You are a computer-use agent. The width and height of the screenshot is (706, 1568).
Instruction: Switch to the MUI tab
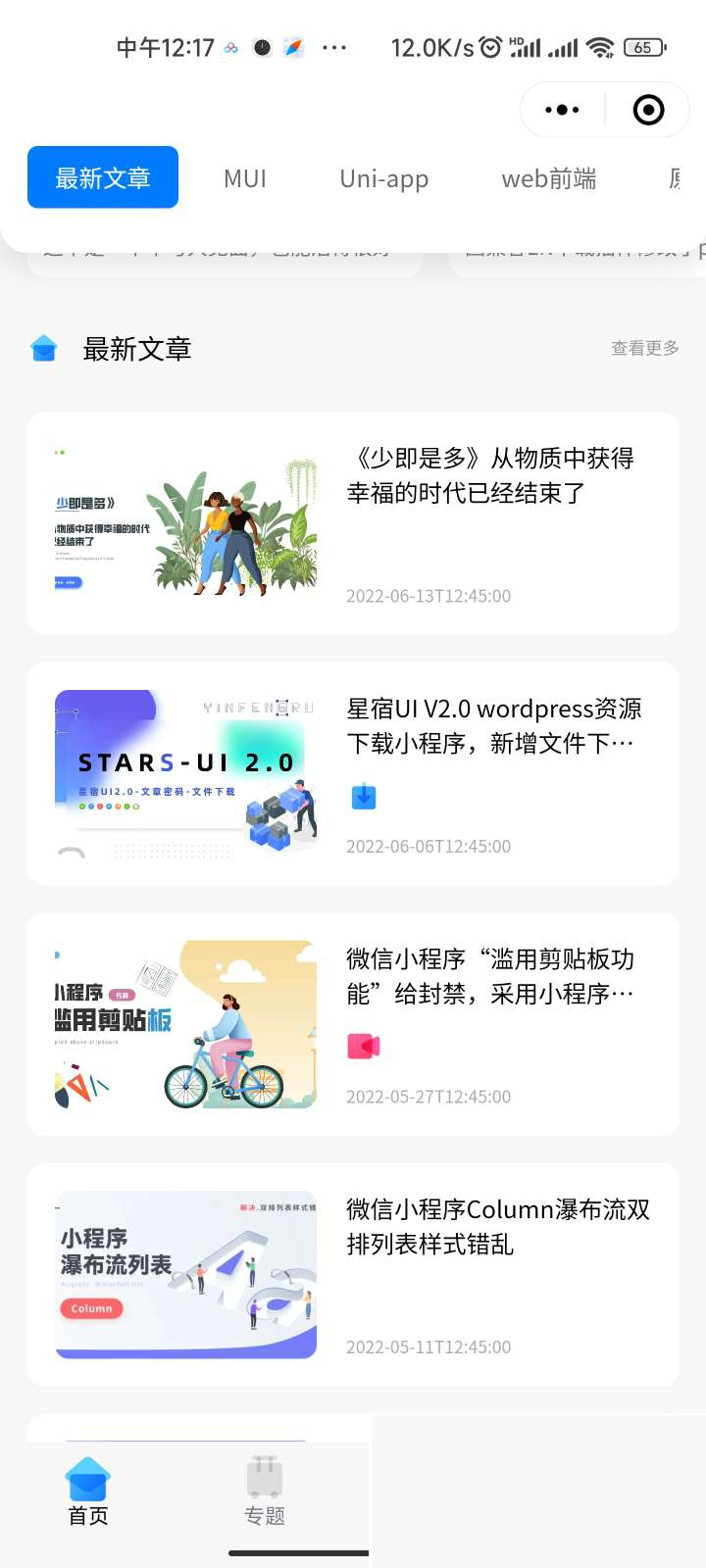point(244,178)
